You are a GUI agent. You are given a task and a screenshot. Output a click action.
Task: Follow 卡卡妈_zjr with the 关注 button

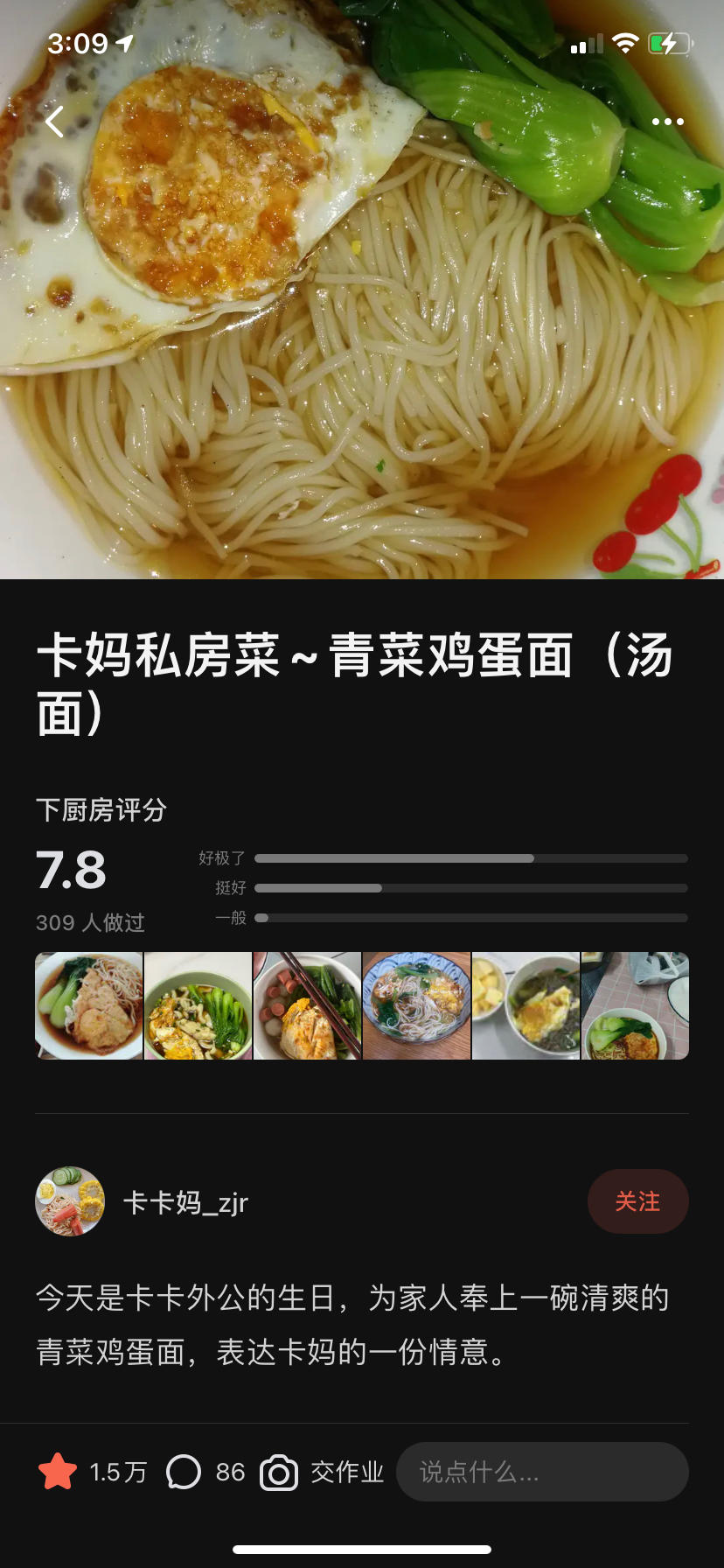tap(637, 1201)
